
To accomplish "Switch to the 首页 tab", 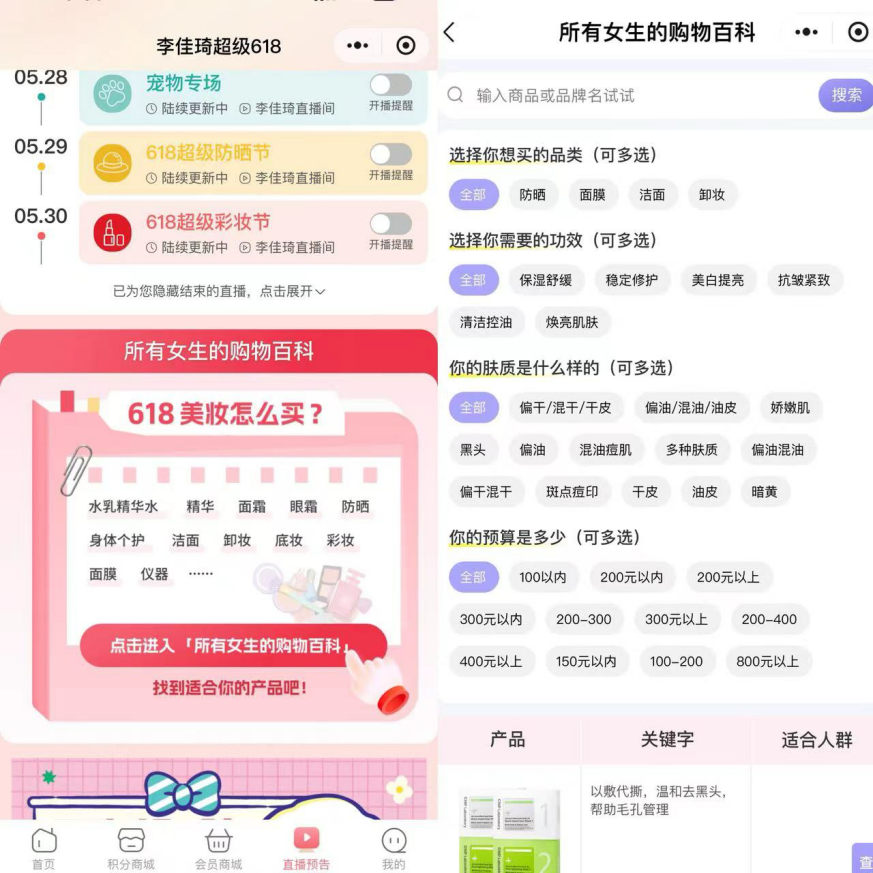I will [x=43, y=848].
